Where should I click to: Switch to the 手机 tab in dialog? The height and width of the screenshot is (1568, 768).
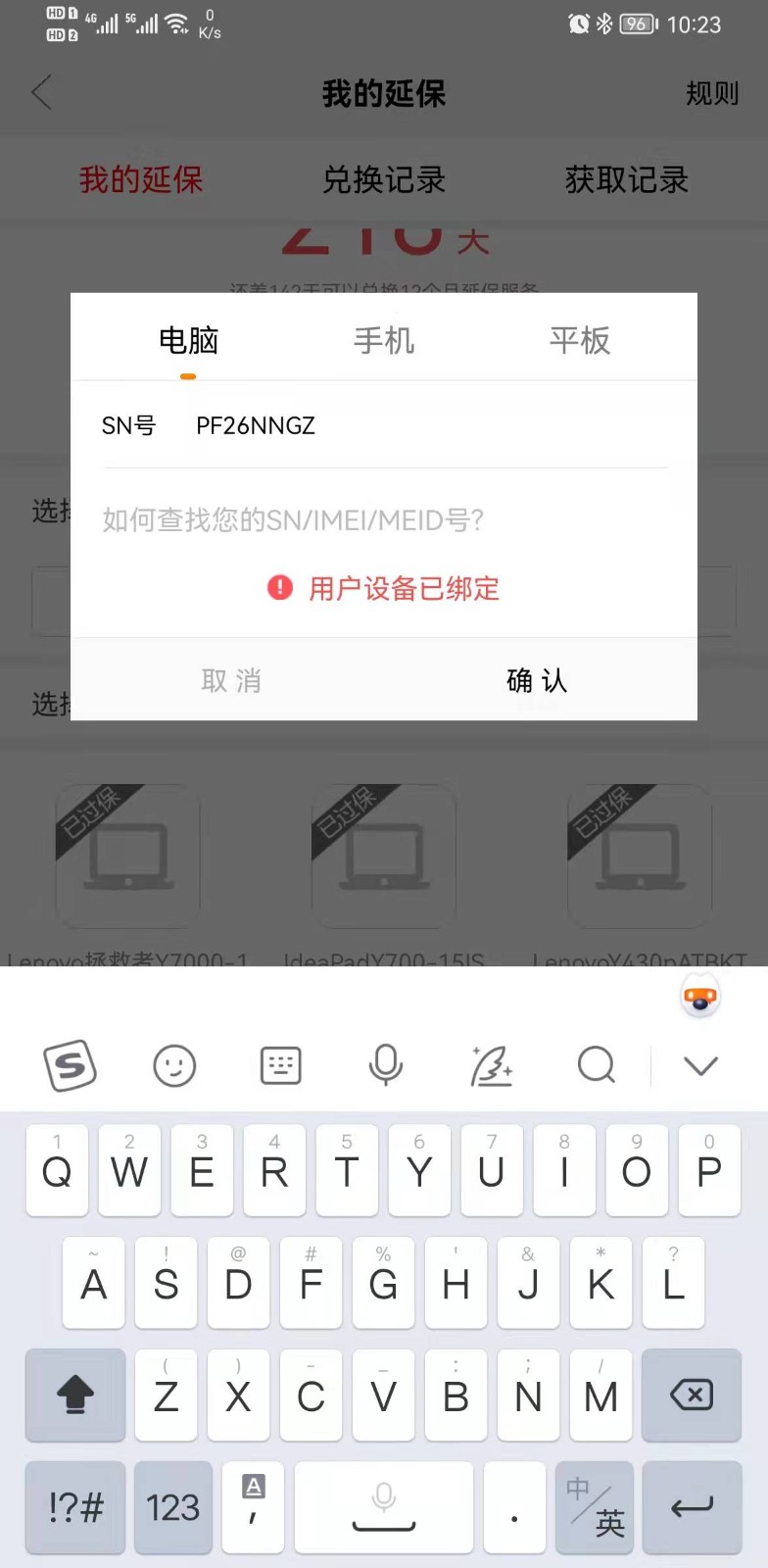tap(384, 340)
